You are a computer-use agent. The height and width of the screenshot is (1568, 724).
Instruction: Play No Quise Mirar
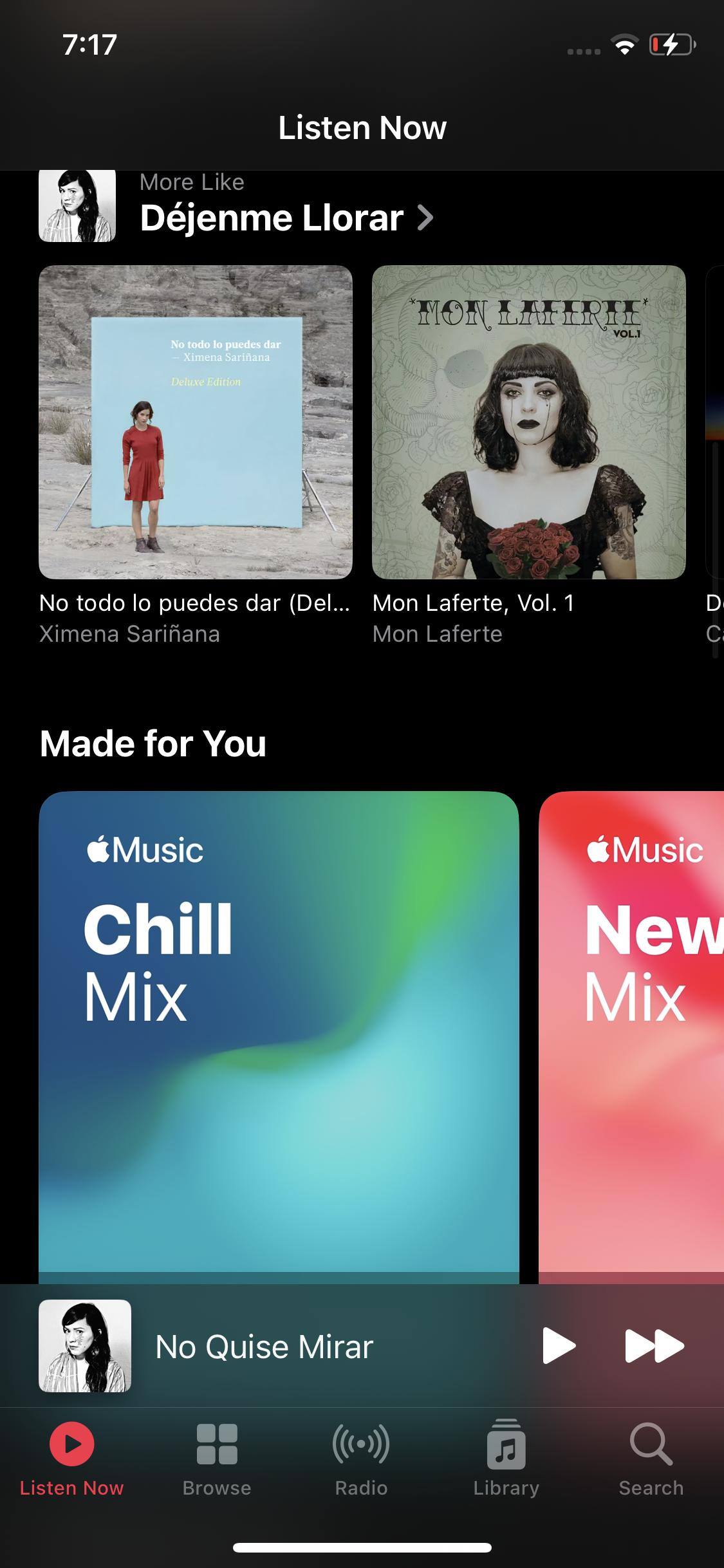(558, 1345)
